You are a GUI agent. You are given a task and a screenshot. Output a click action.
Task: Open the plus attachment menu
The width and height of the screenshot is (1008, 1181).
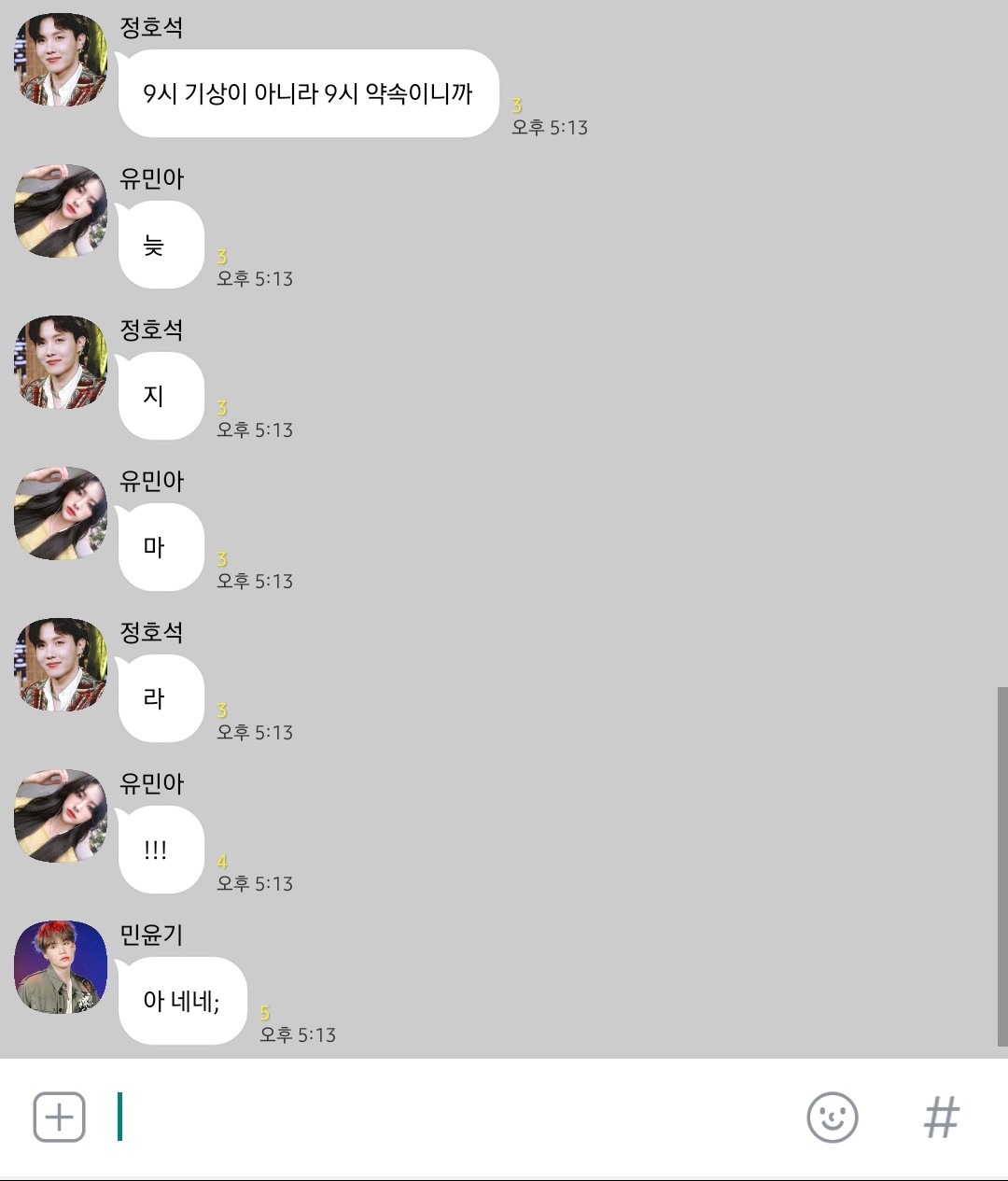[x=59, y=1117]
